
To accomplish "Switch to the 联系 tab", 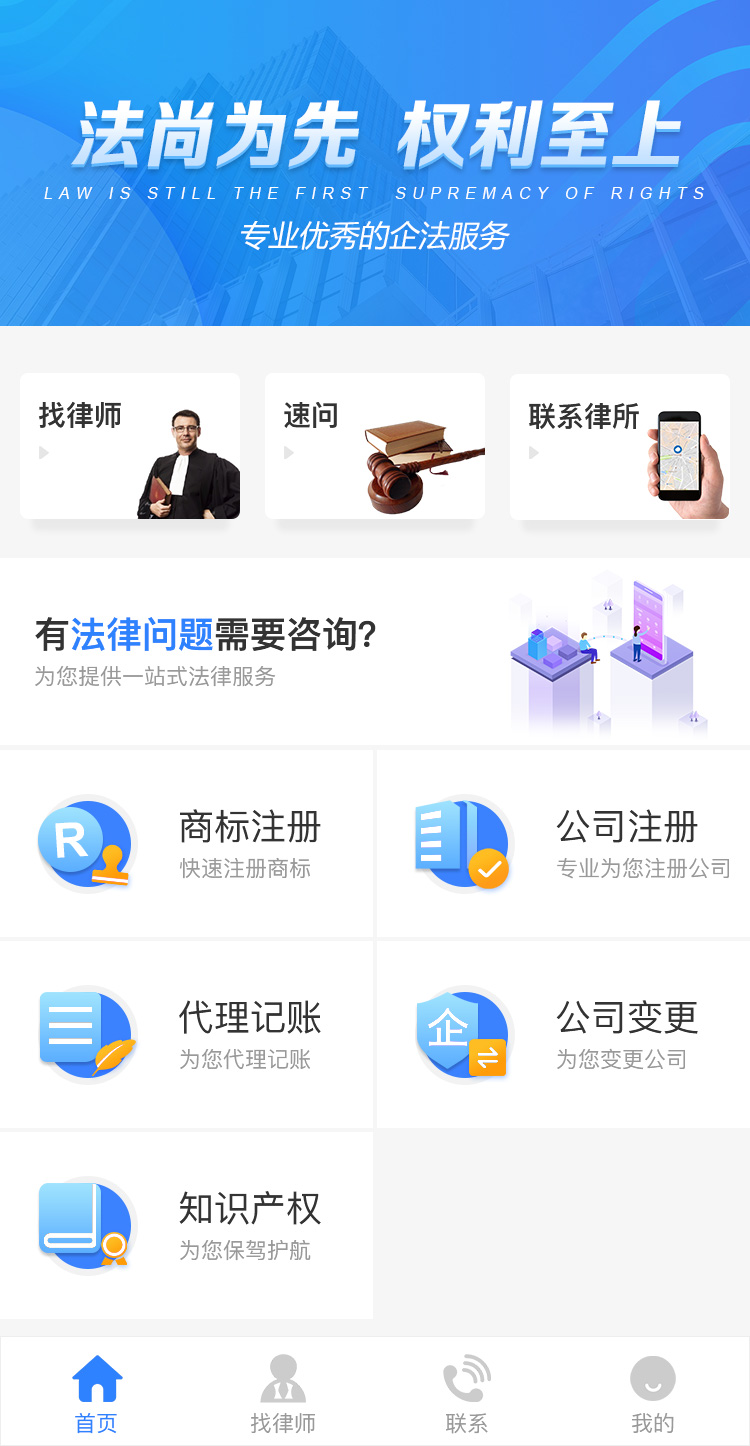I will click(x=467, y=1393).
